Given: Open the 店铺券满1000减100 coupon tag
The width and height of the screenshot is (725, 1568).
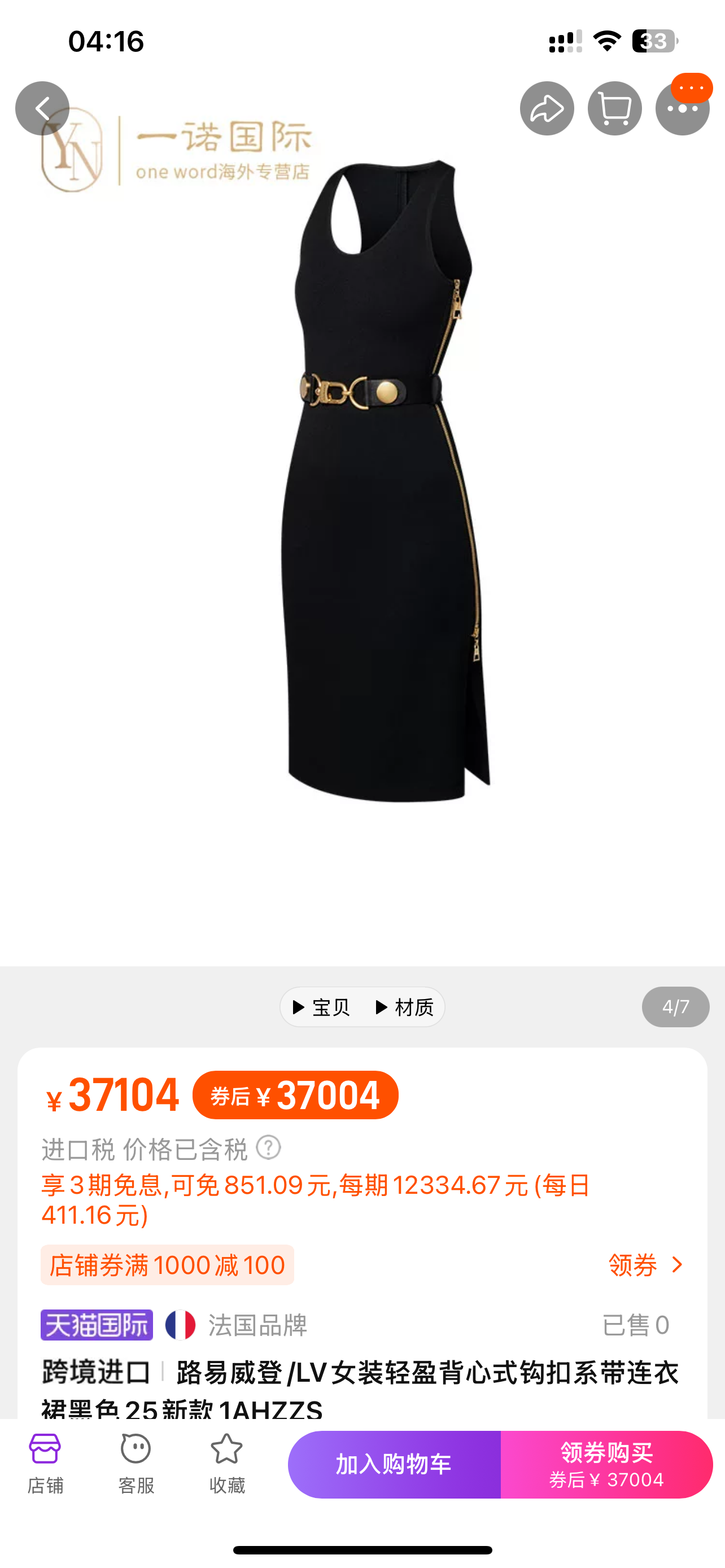Looking at the screenshot, I should (x=167, y=1265).
